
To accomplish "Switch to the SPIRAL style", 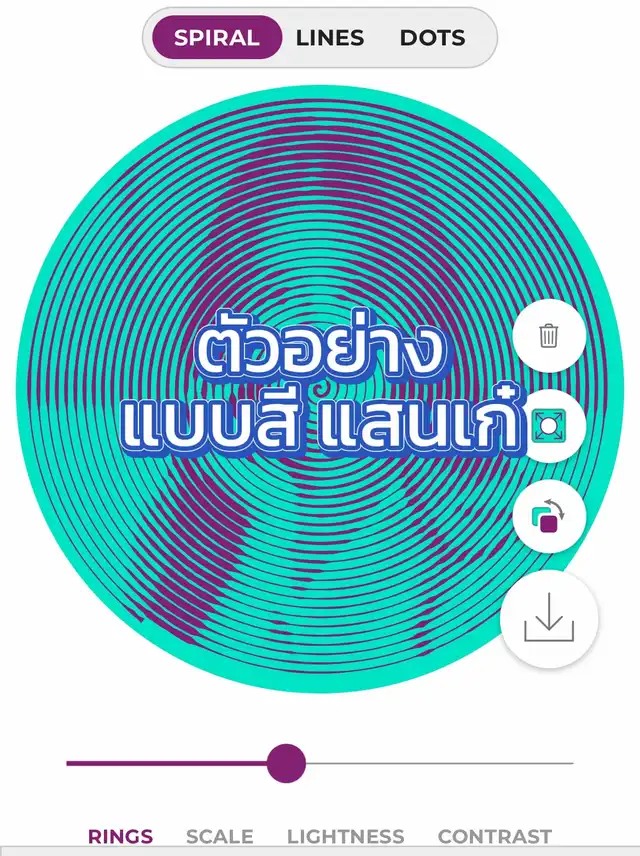I will tap(216, 38).
